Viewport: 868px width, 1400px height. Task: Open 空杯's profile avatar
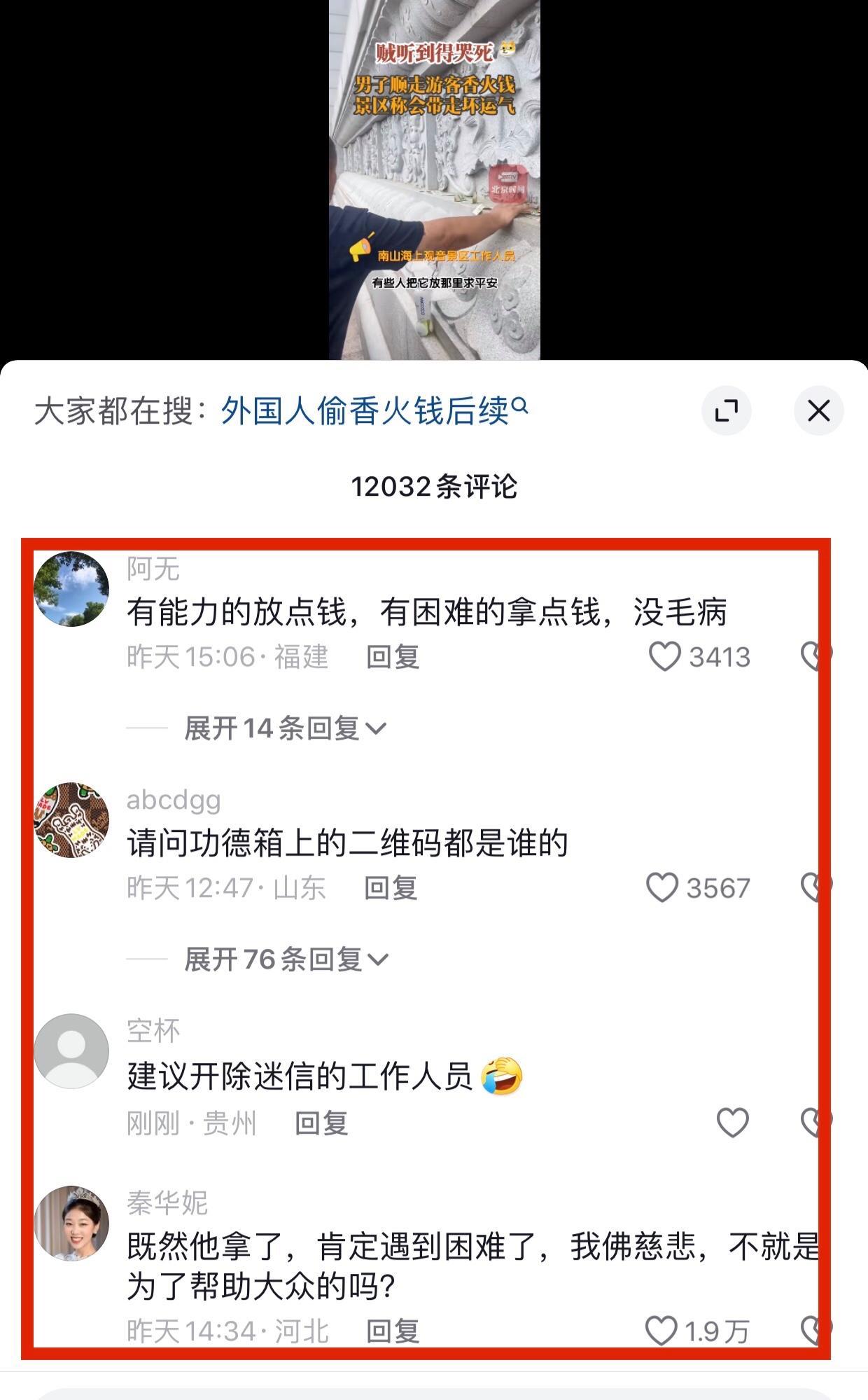(71, 1051)
